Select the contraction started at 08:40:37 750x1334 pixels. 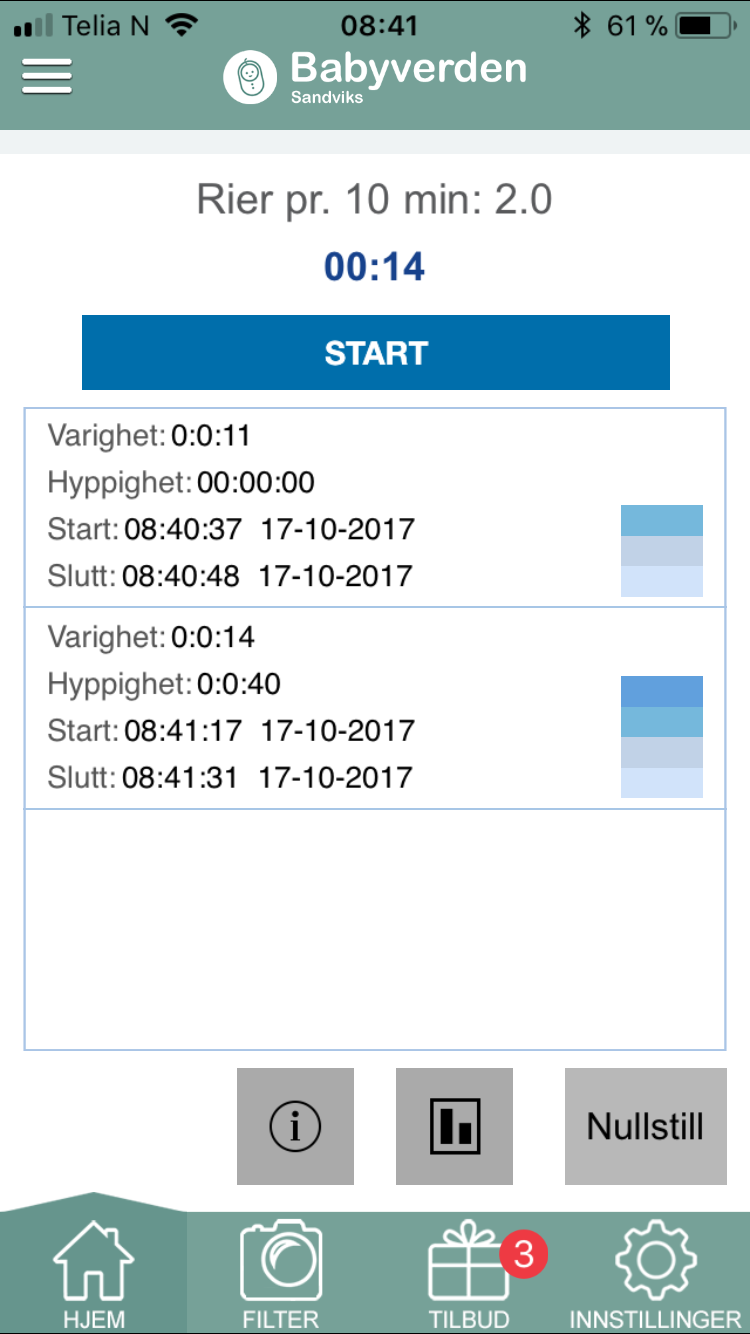375,507
